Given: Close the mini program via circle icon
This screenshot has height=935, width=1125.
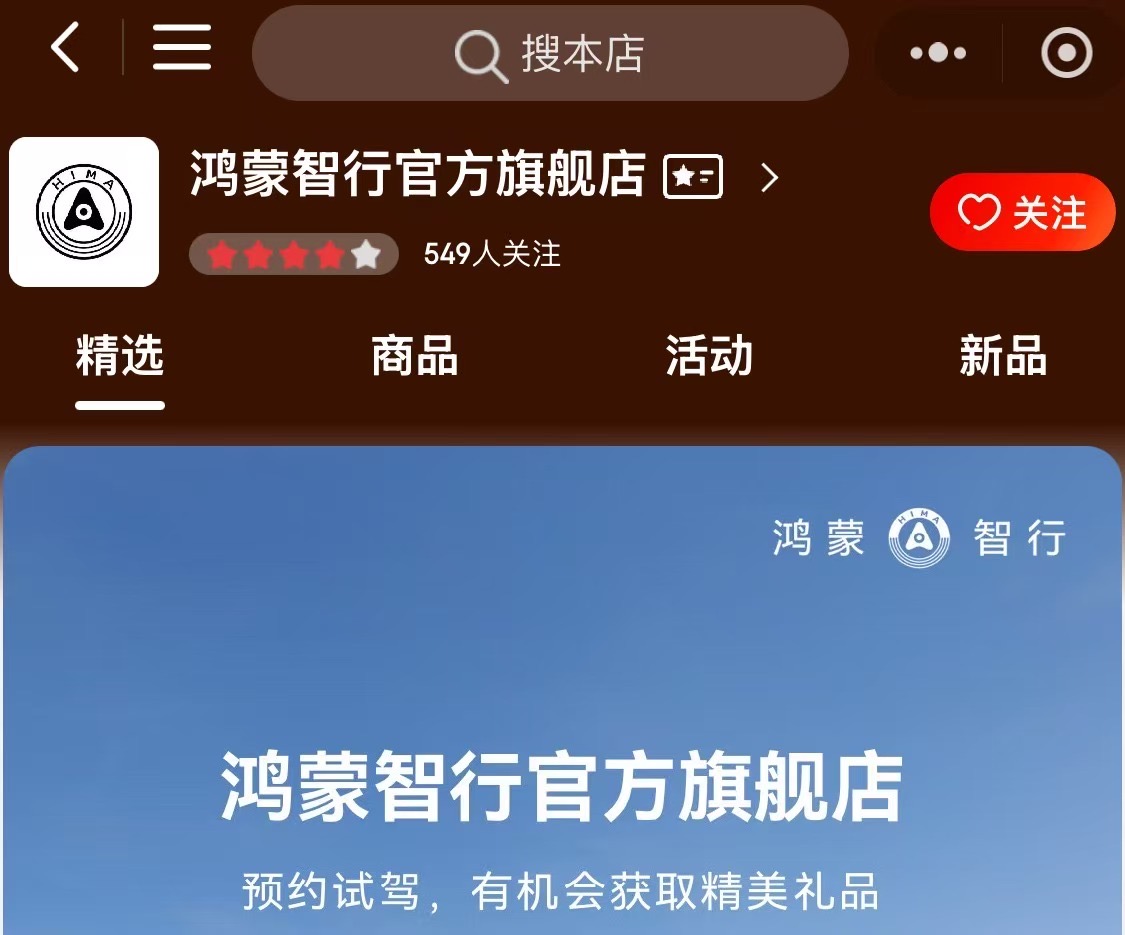Looking at the screenshot, I should coord(1066,53).
